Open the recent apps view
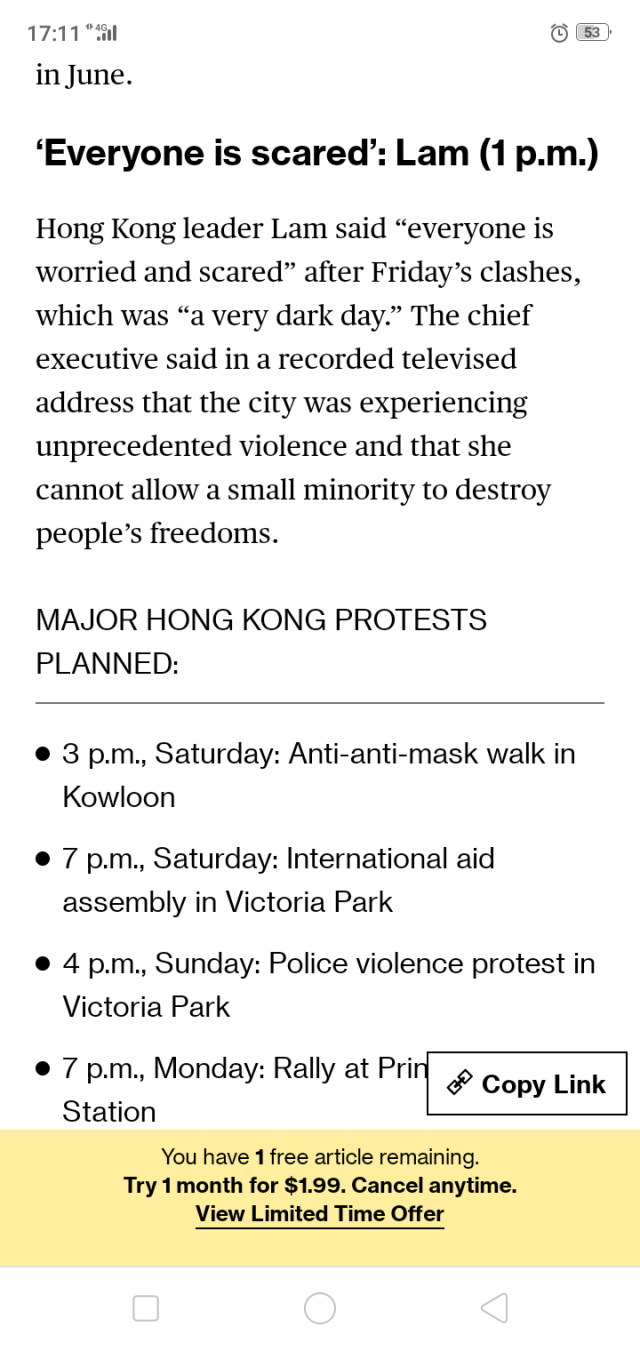Viewport: 640px width, 1351px height. coord(146,1308)
